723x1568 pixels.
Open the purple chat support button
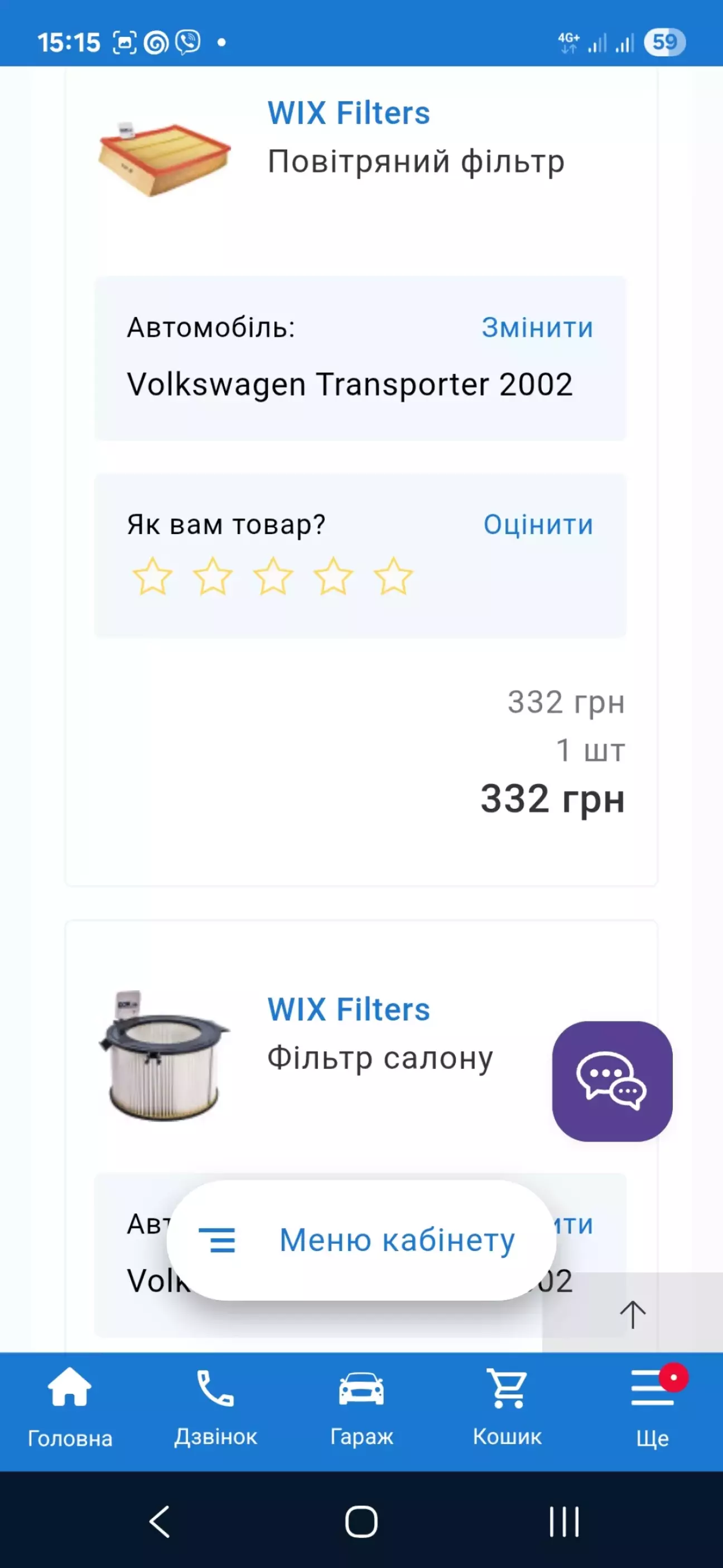(611, 1081)
